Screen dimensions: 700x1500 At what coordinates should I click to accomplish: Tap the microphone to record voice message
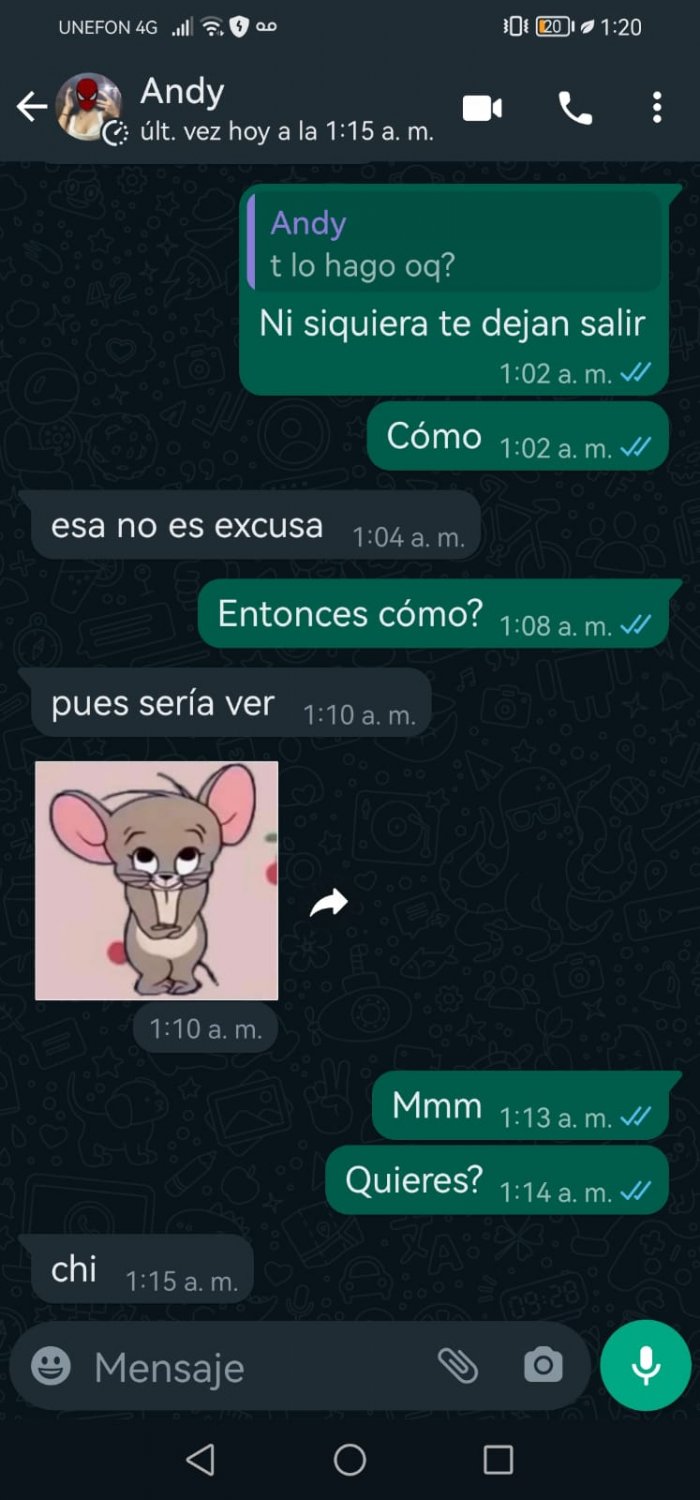coord(646,1366)
